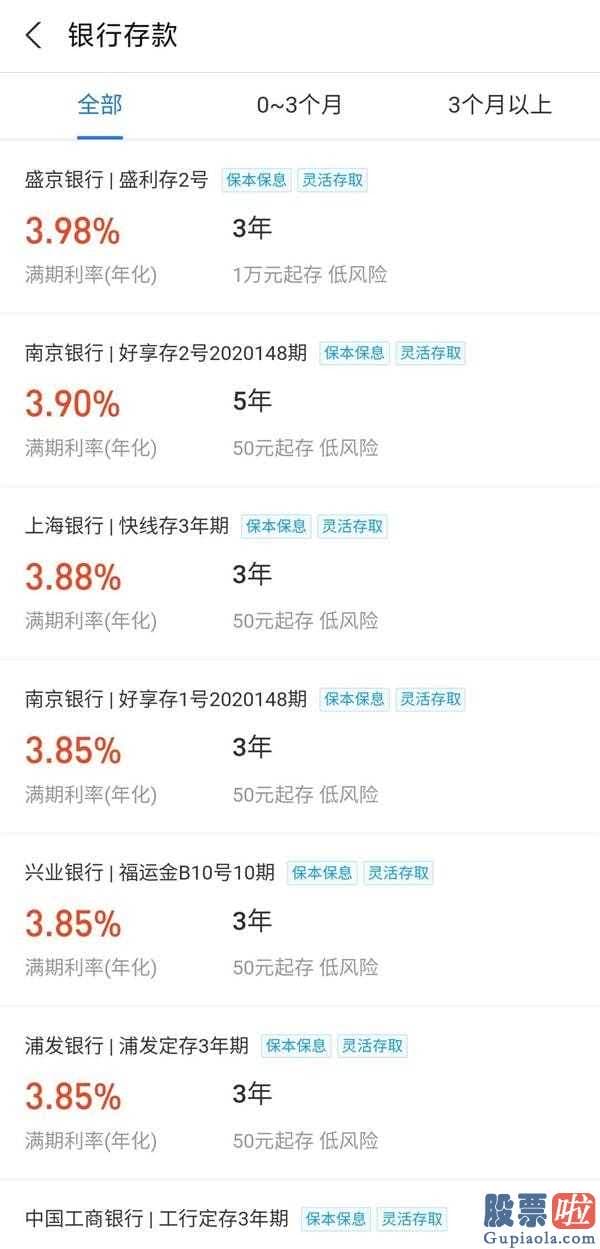
Task: Switch to the 3个月以上 tab
Action: click(500, 104)
